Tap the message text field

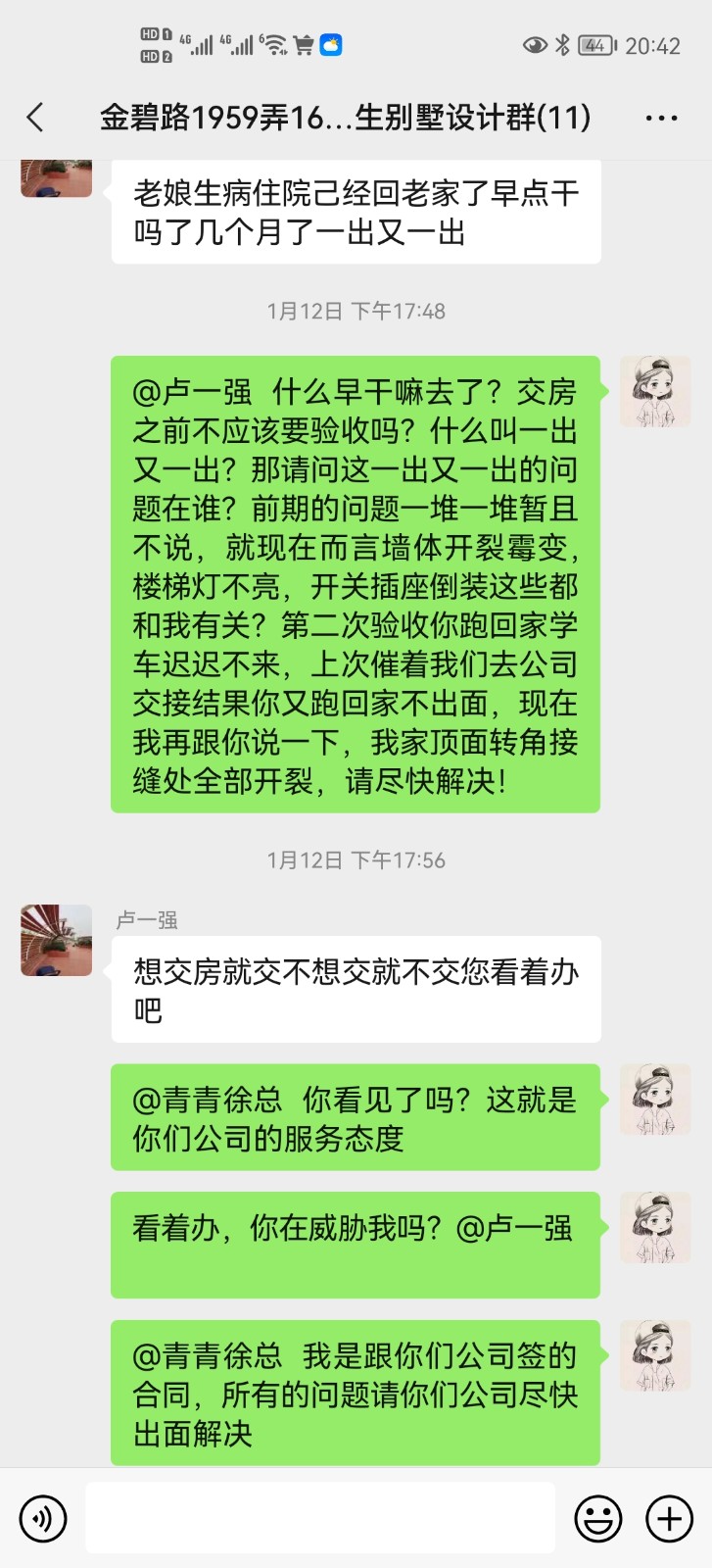(x=320, y=1518)
